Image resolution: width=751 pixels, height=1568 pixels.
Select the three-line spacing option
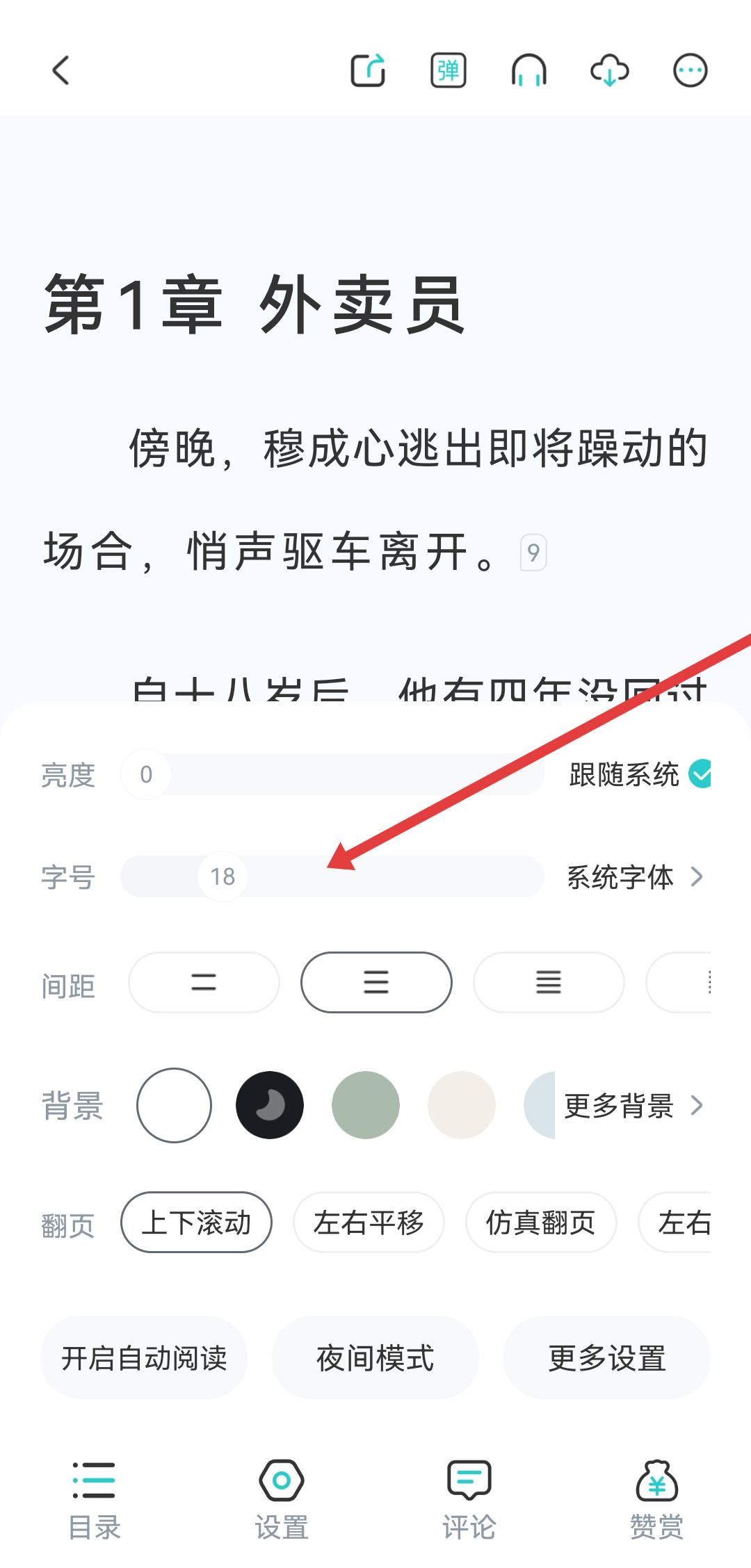click(376, 982)
